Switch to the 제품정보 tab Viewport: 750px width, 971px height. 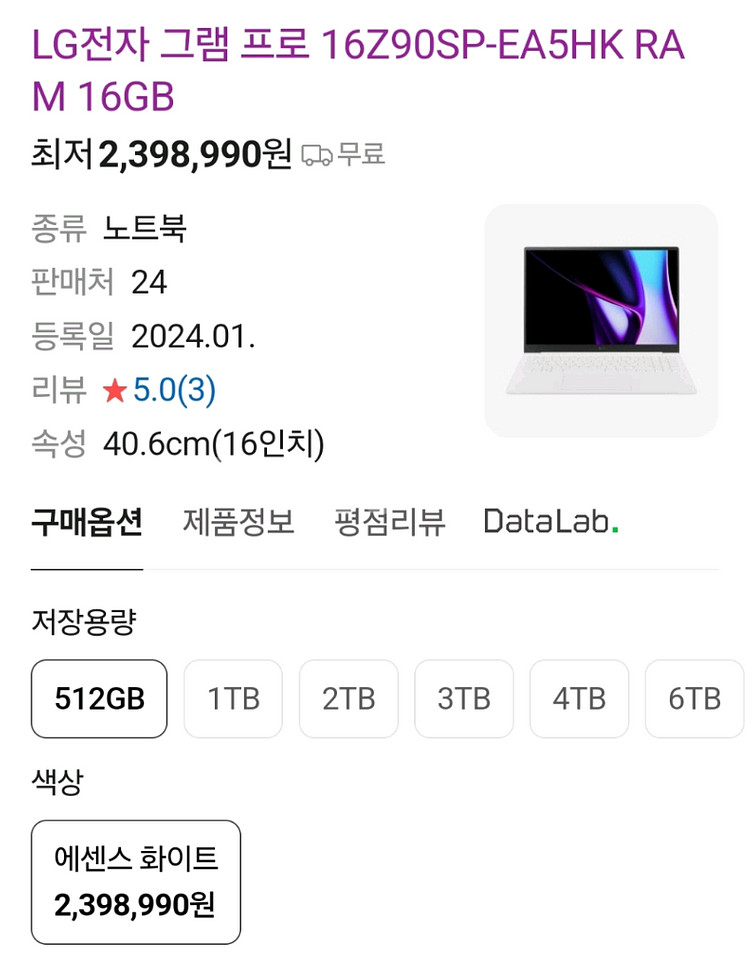238,521
